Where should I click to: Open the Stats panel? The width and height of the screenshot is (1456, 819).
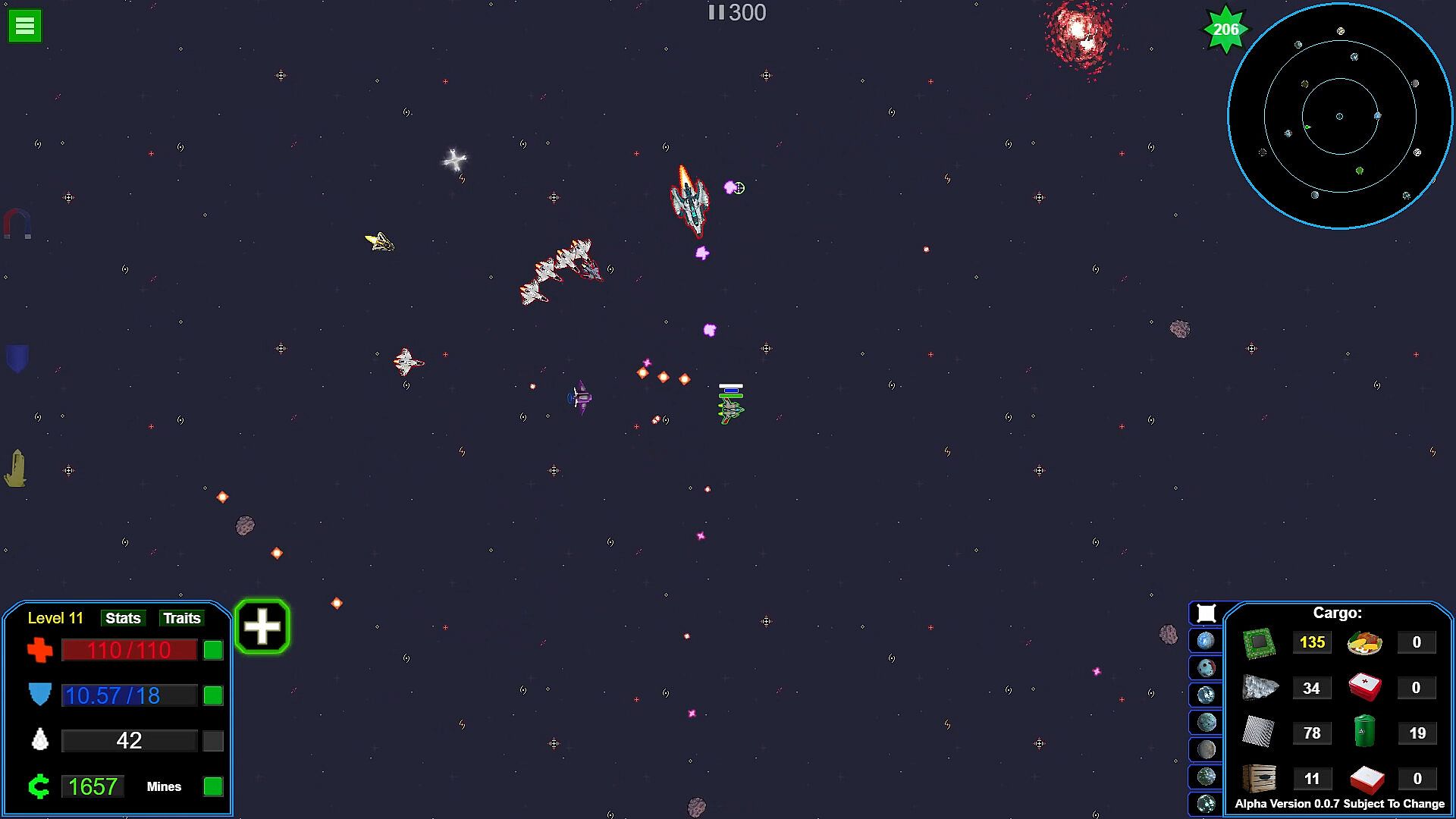coord(123,618)
